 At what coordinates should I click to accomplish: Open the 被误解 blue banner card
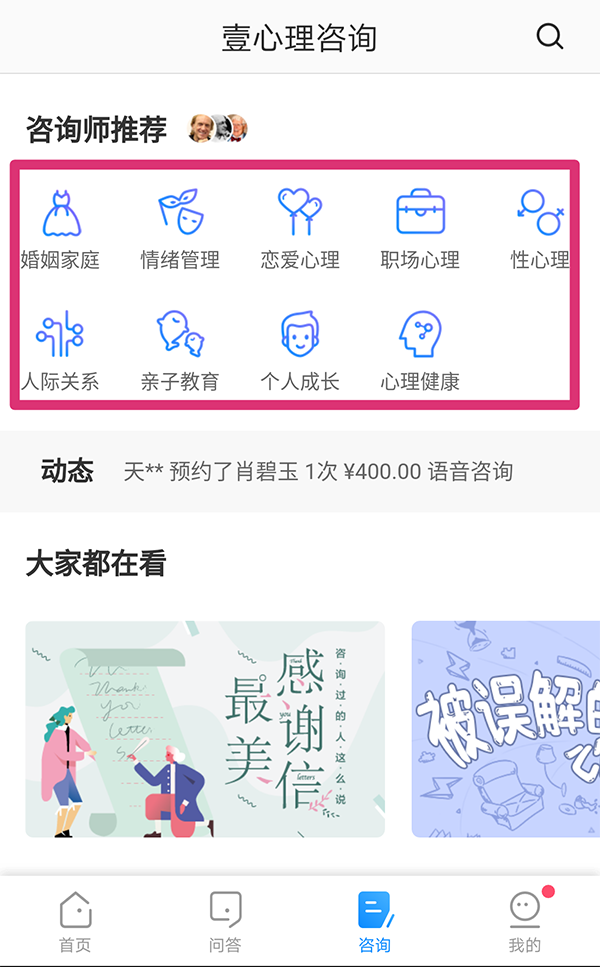click(506, 729)
